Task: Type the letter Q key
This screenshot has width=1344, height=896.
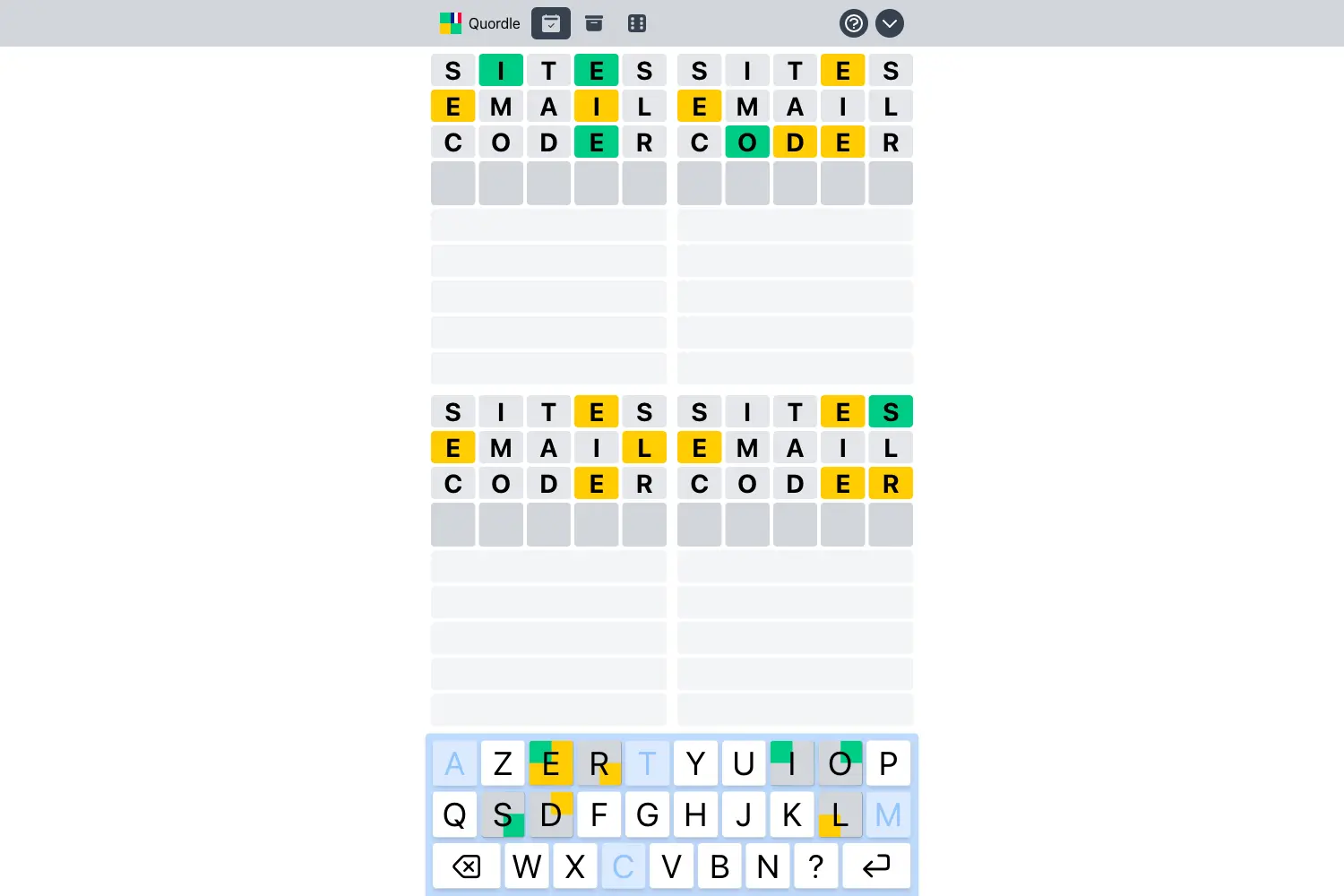Action: 454,815
